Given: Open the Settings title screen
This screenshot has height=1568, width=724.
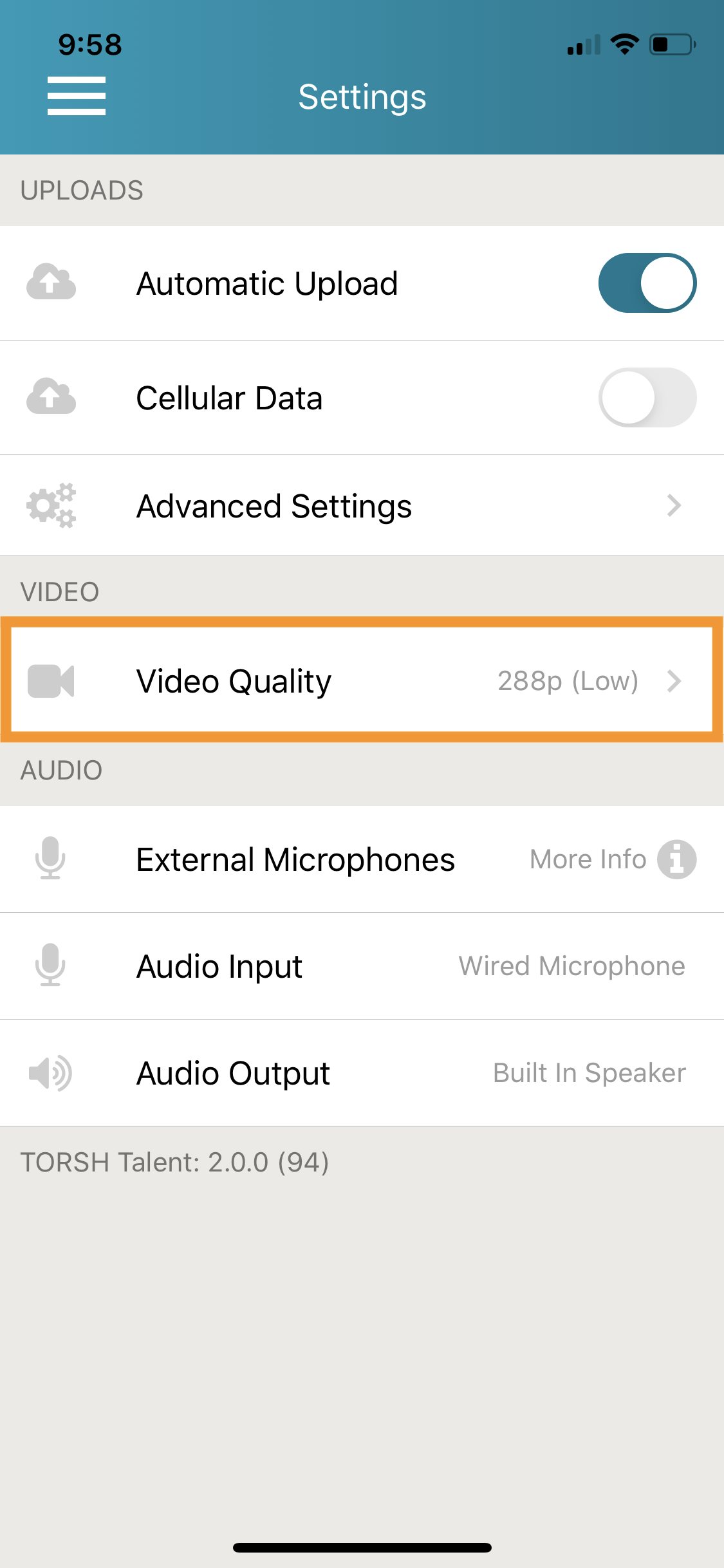Looking at the screenshot, I should [x=362, y=97].
